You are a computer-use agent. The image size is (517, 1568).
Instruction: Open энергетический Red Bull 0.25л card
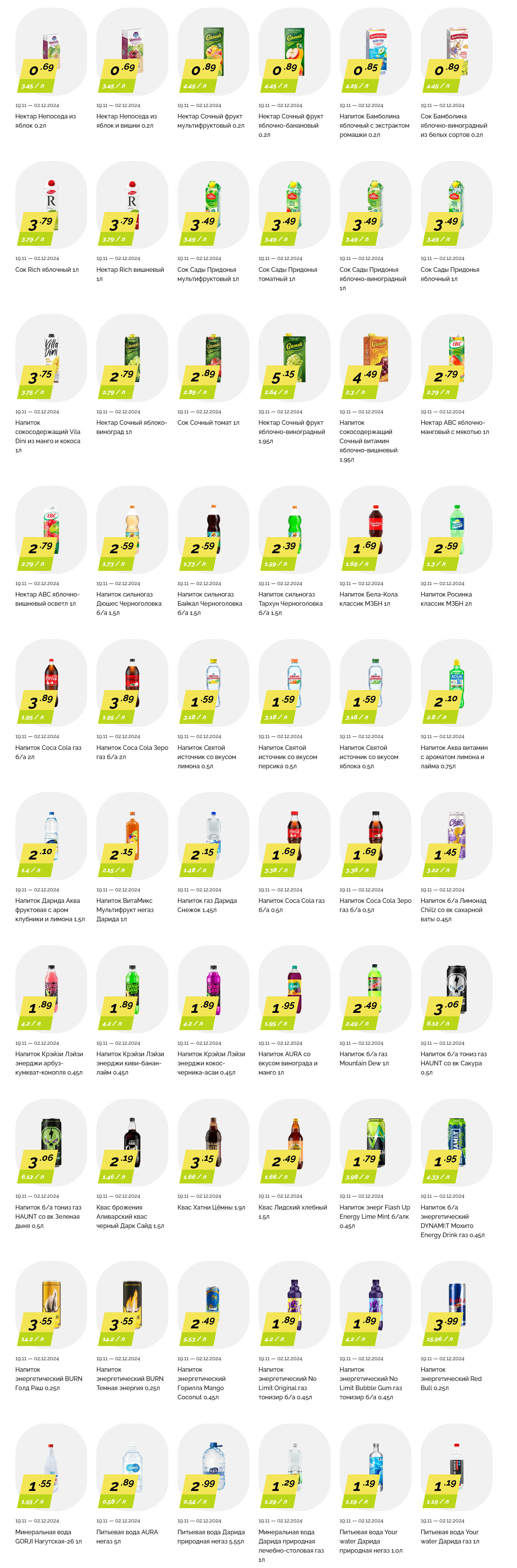point(456,1305)
